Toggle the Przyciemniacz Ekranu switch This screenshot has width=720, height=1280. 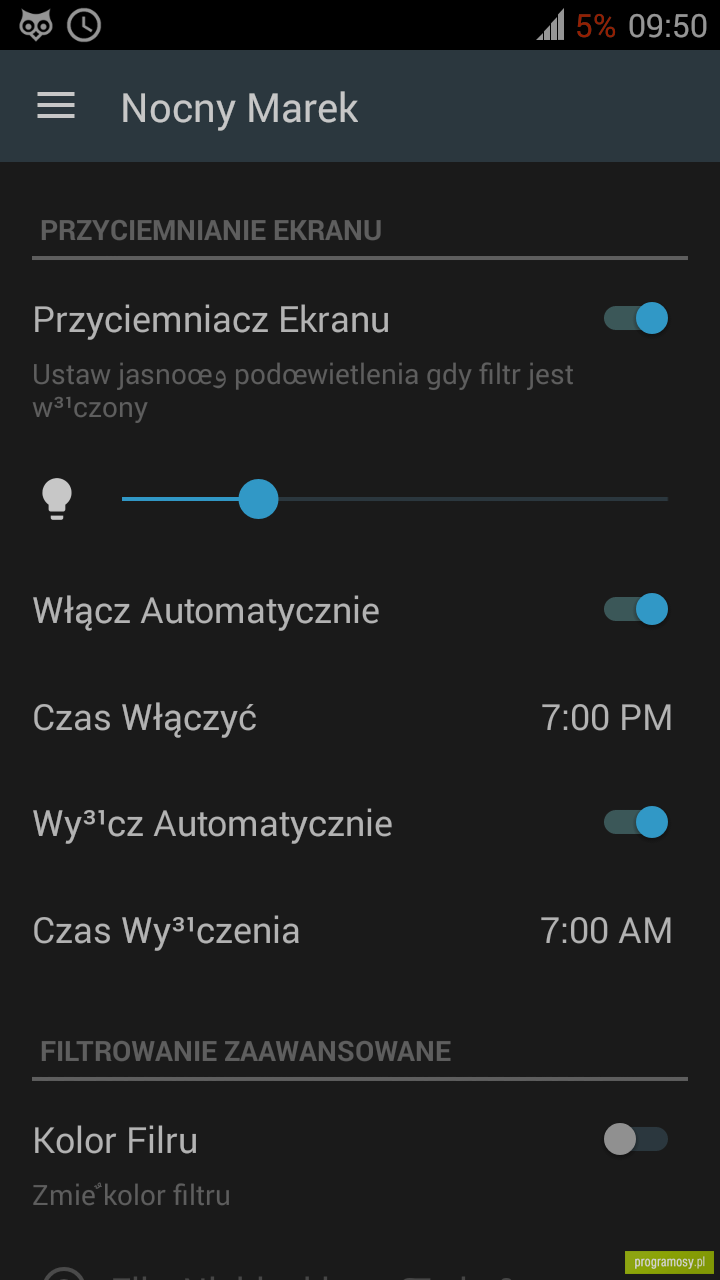coord(636,319)
